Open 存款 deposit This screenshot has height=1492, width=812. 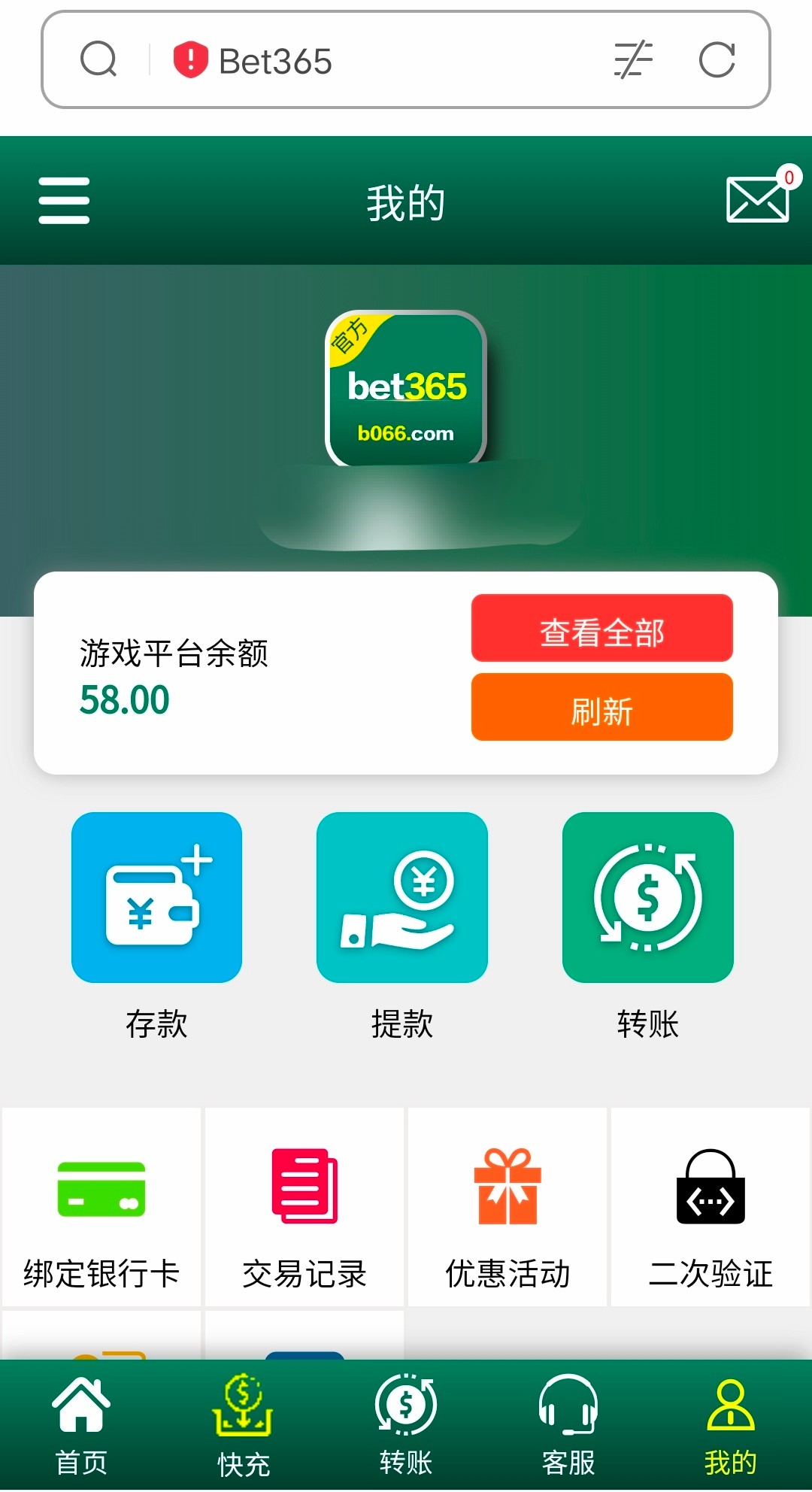click(x=156, y=898)
